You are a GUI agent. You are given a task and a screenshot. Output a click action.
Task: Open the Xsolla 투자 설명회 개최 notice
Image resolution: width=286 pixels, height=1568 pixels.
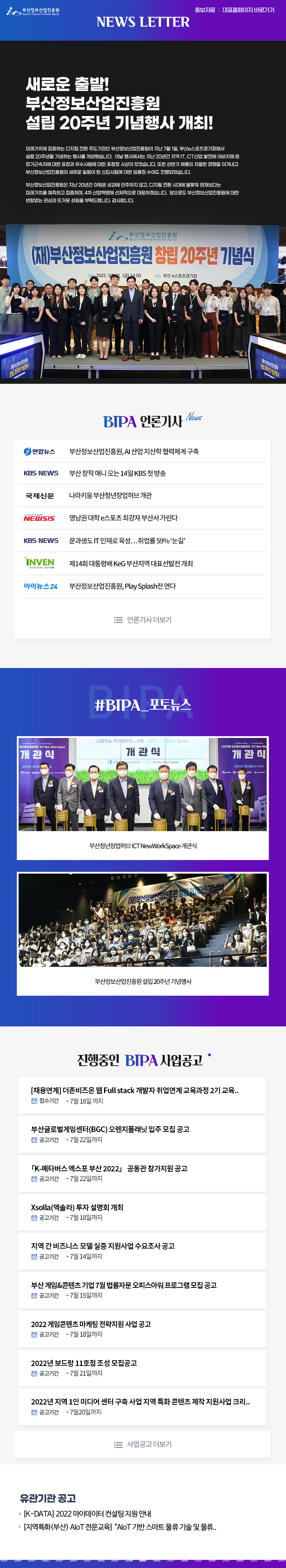pyautogui.click(x=77, y=1207)
